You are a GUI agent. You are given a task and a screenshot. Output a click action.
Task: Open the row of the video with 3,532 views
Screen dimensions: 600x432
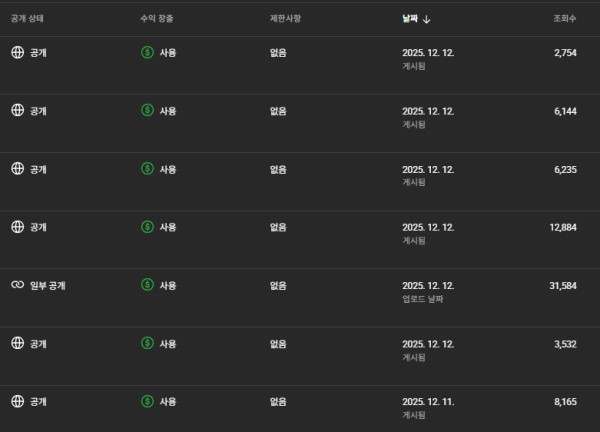click(300, 349)
